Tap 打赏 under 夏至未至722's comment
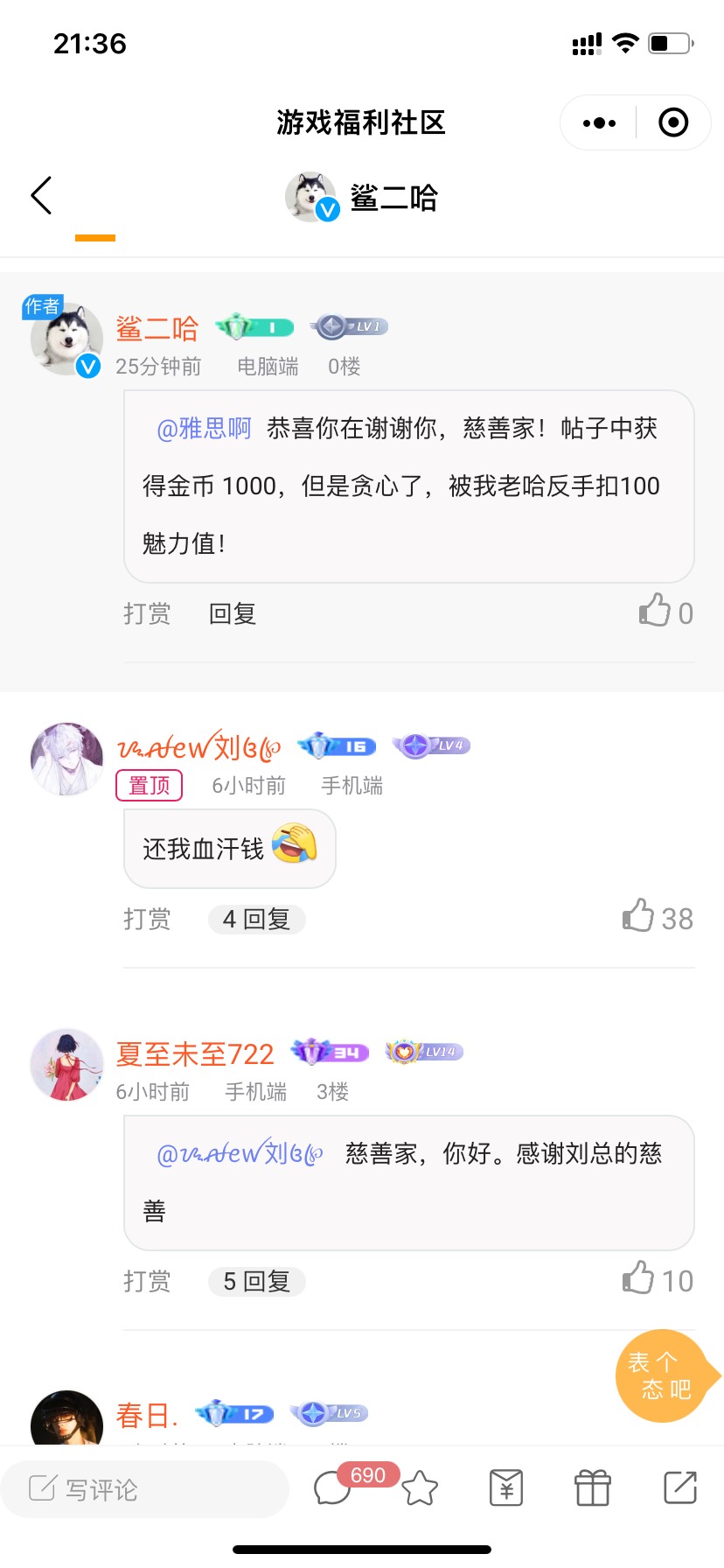The image size is (724, 1568). pyautogui.click(x=147, y=1282)
